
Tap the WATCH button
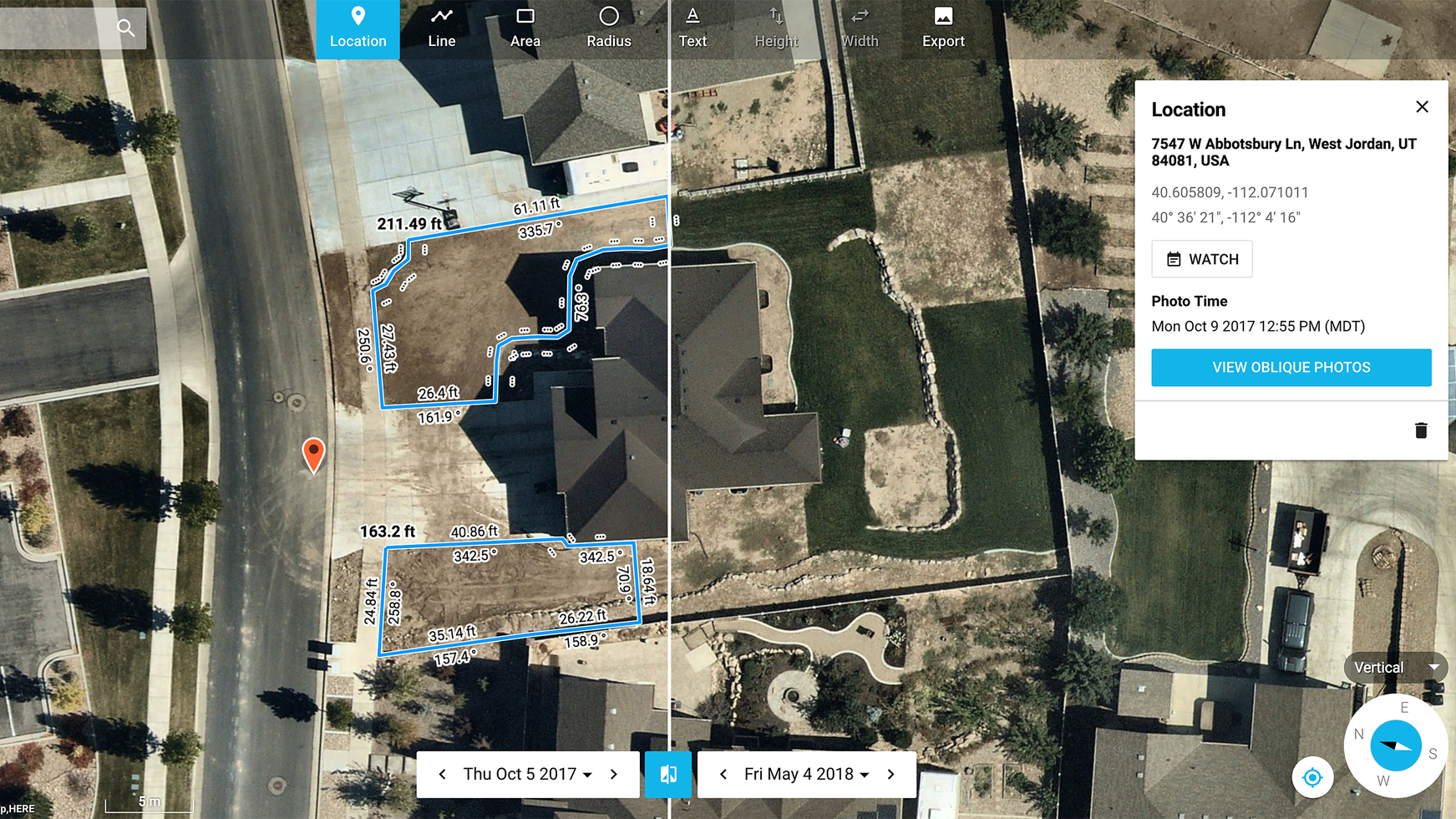click(1201, 259)
